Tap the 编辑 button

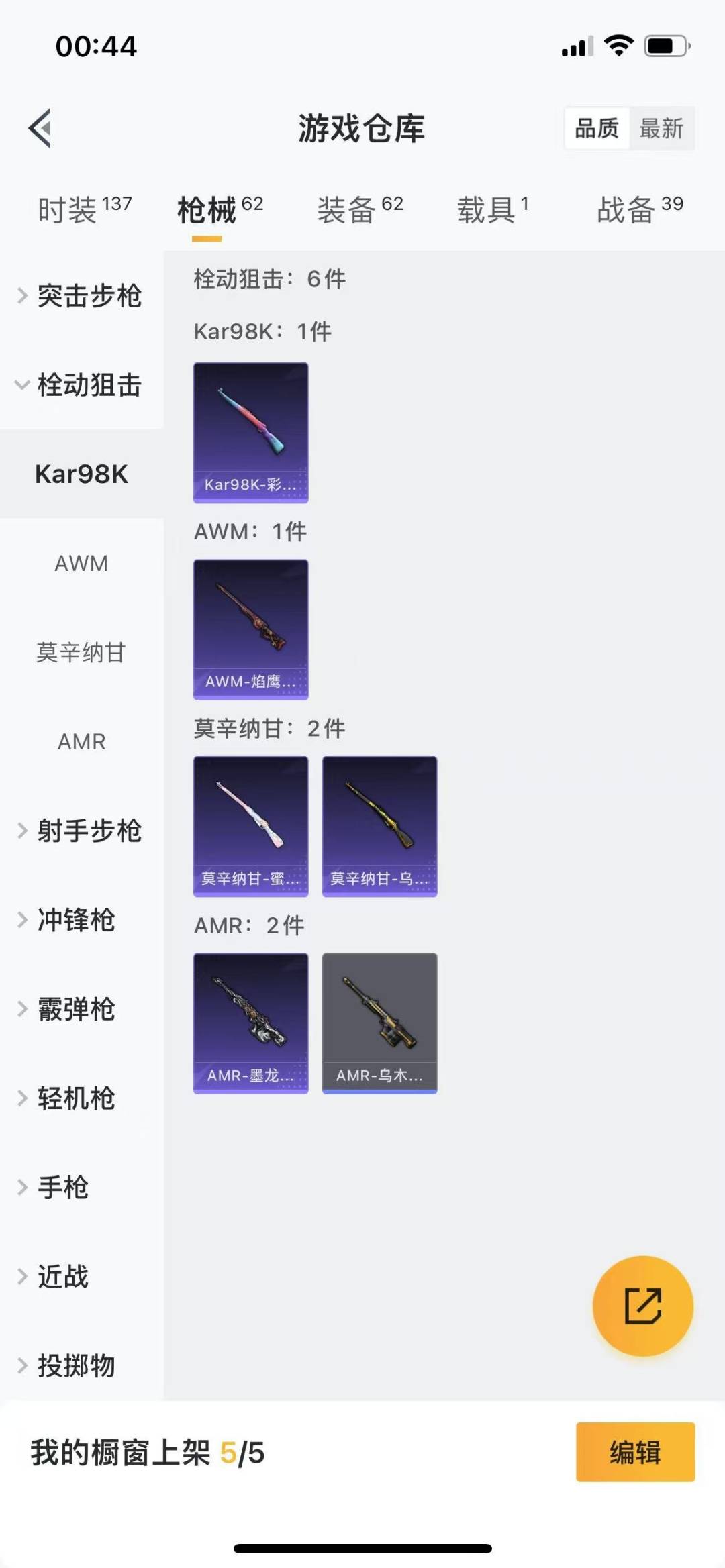click(x=635, y=1452)
